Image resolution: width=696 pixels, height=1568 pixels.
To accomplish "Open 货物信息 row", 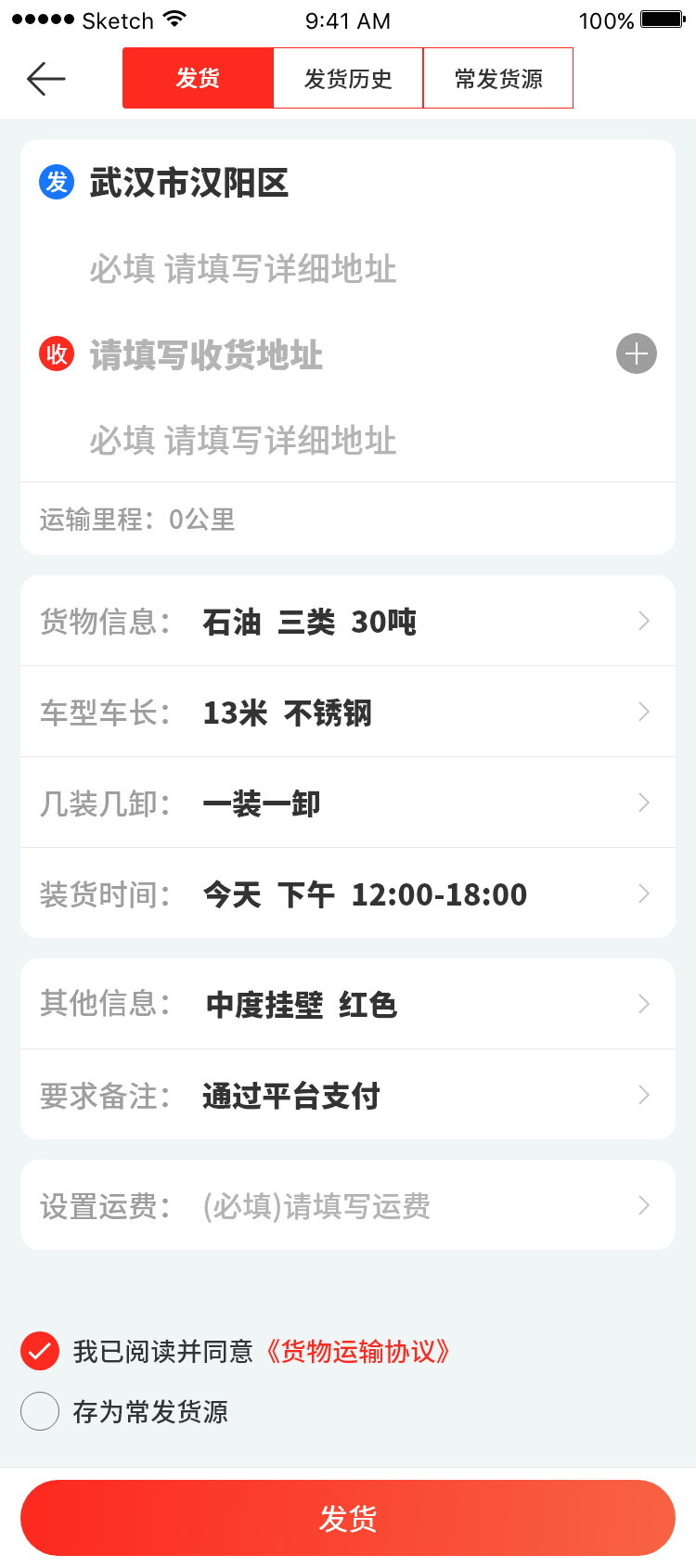I will pos(348,621).
